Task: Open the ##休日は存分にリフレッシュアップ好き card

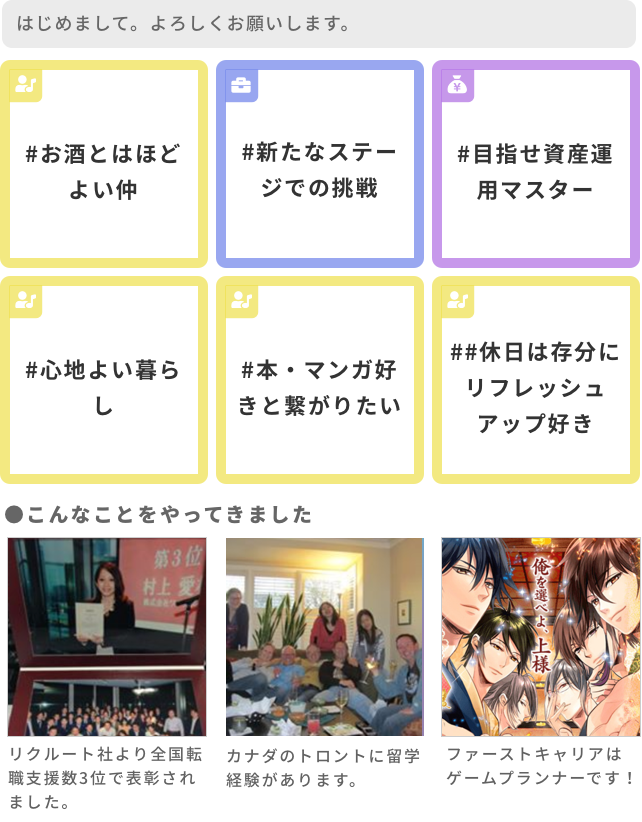Action: coord(535,381)
